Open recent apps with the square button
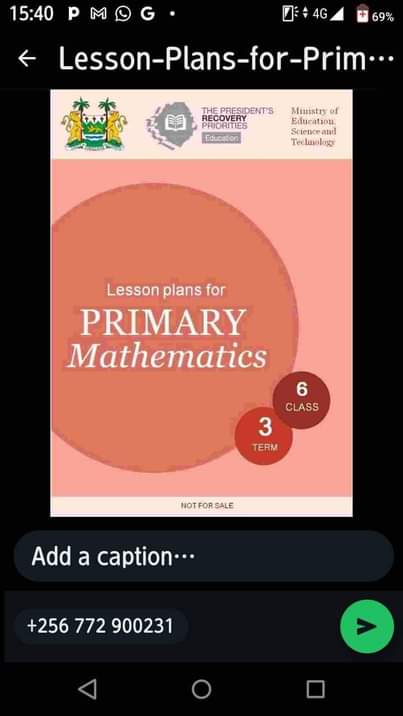The image size is (403, 716). 315,689
